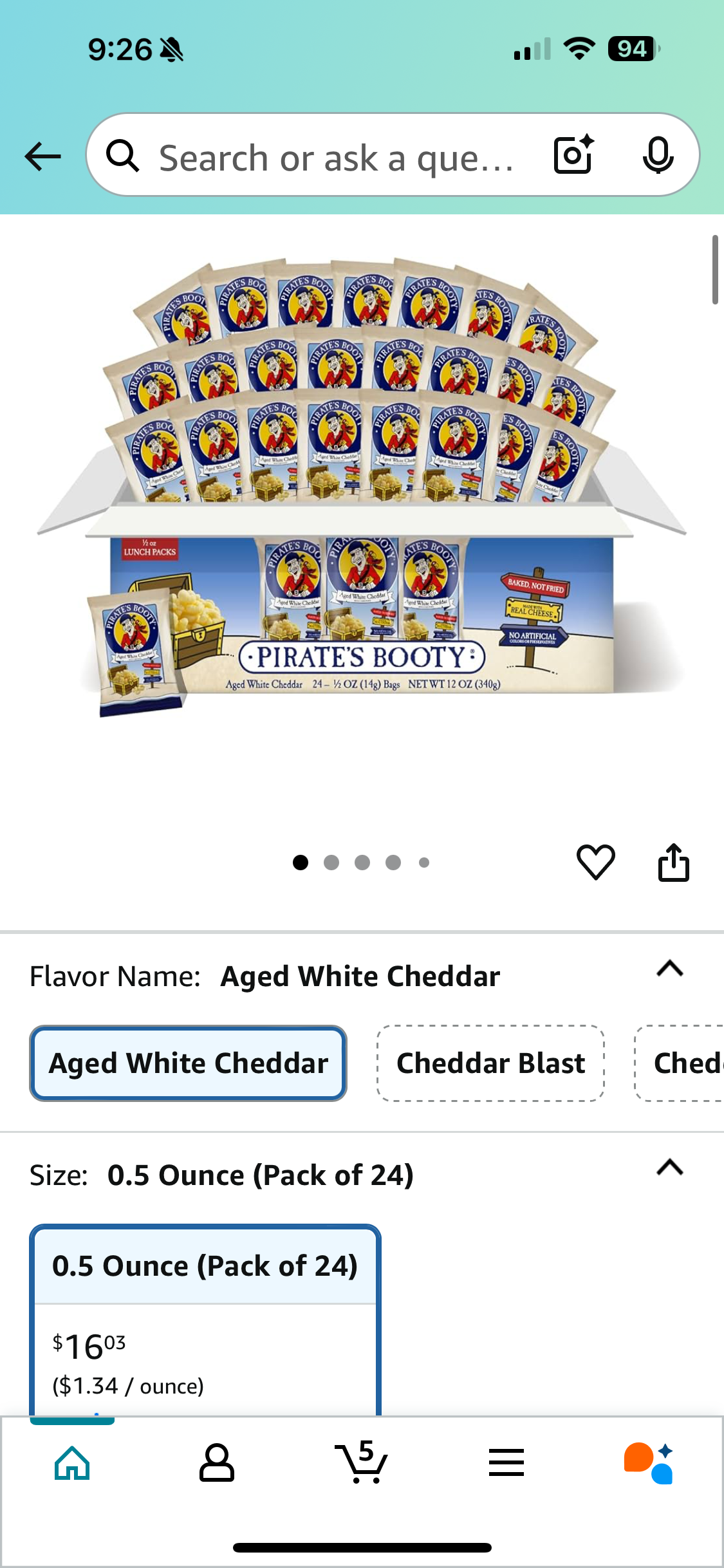724x1568 pixels.
Task: Collapse the Size section
Action: pyautogui.click(x=669, y=1168)
